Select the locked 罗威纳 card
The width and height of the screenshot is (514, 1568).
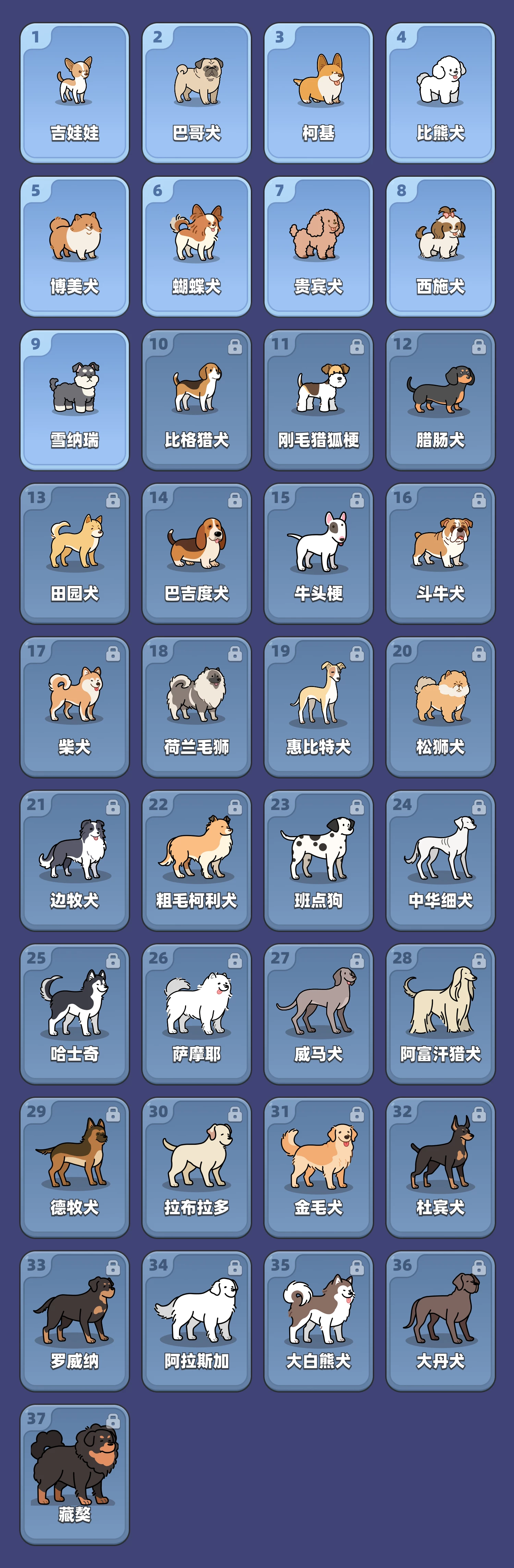pos(75,1321)
